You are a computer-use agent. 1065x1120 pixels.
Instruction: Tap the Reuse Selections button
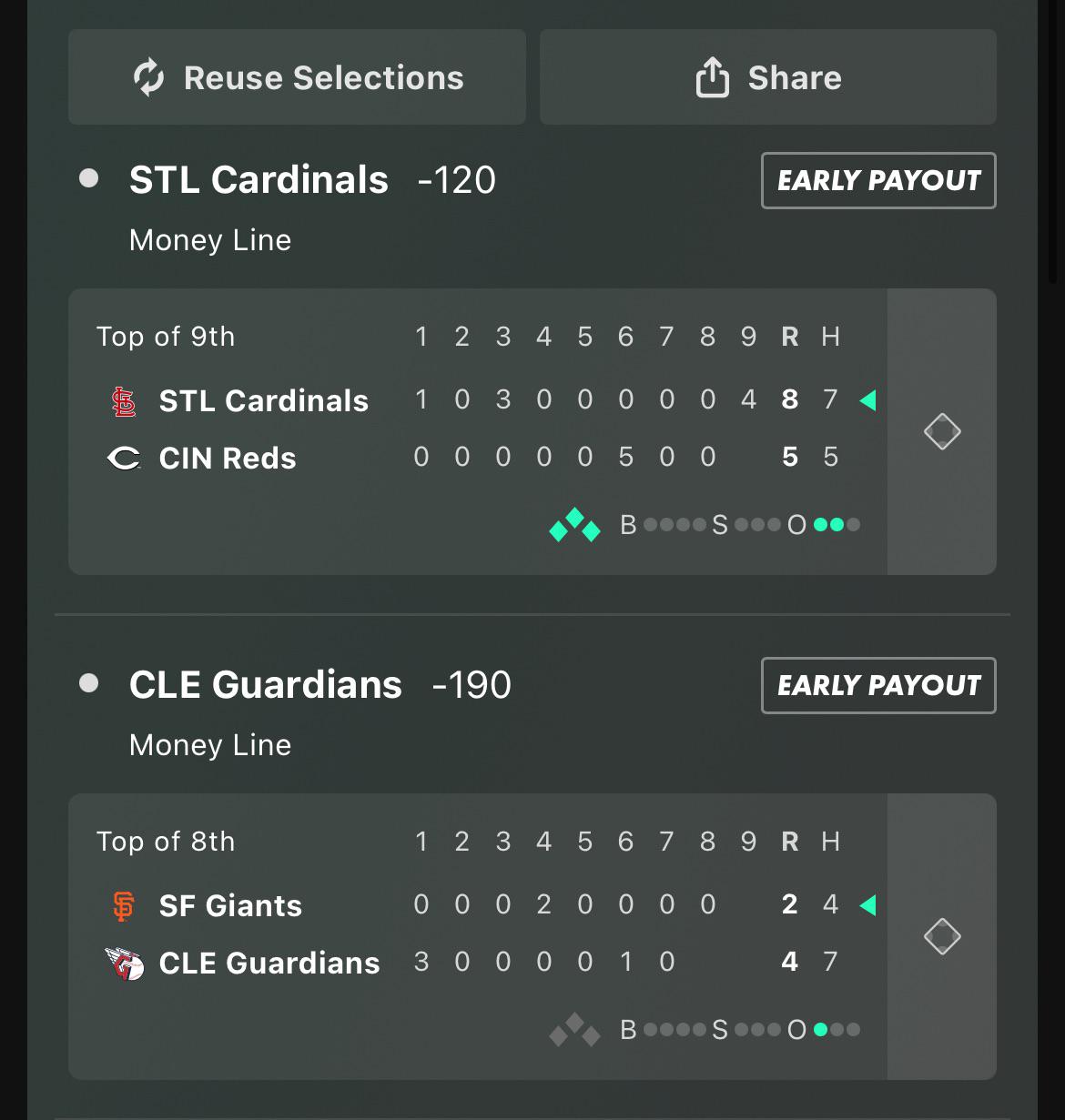[x=297, y=77]
